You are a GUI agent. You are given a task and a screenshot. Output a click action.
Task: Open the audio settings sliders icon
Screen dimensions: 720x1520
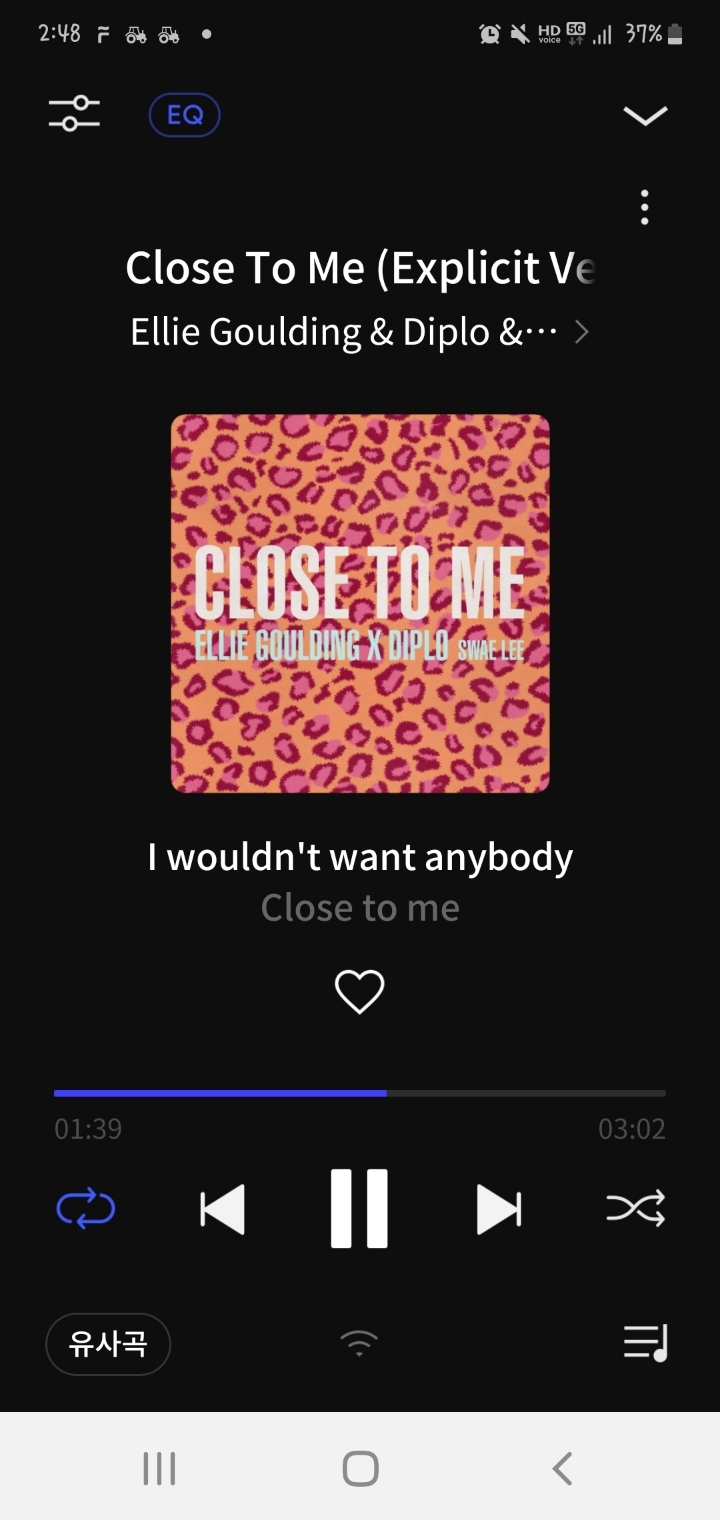[75, 113]
